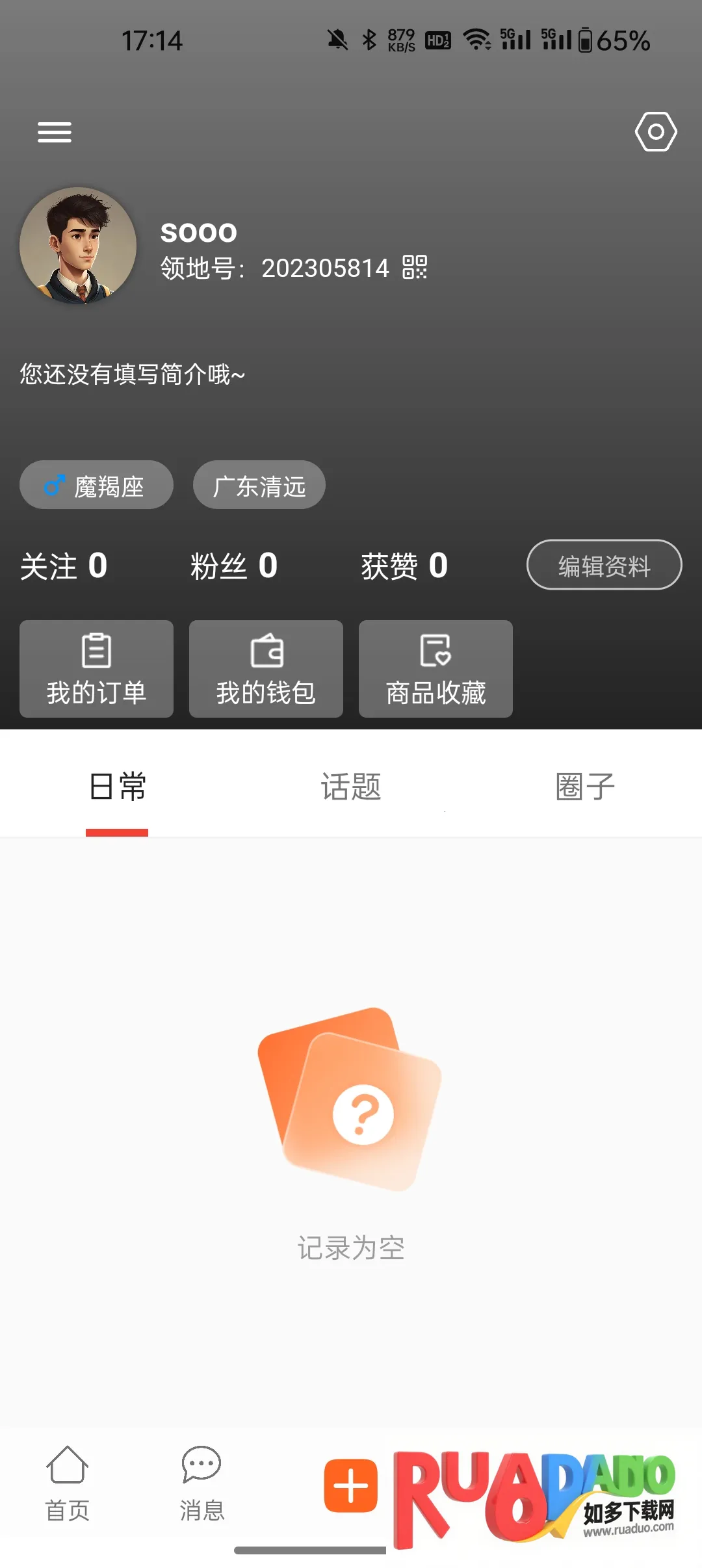Switch to the 圈子 tab
The height and width of the screenshot is (1568, 702).
point(585,787)
